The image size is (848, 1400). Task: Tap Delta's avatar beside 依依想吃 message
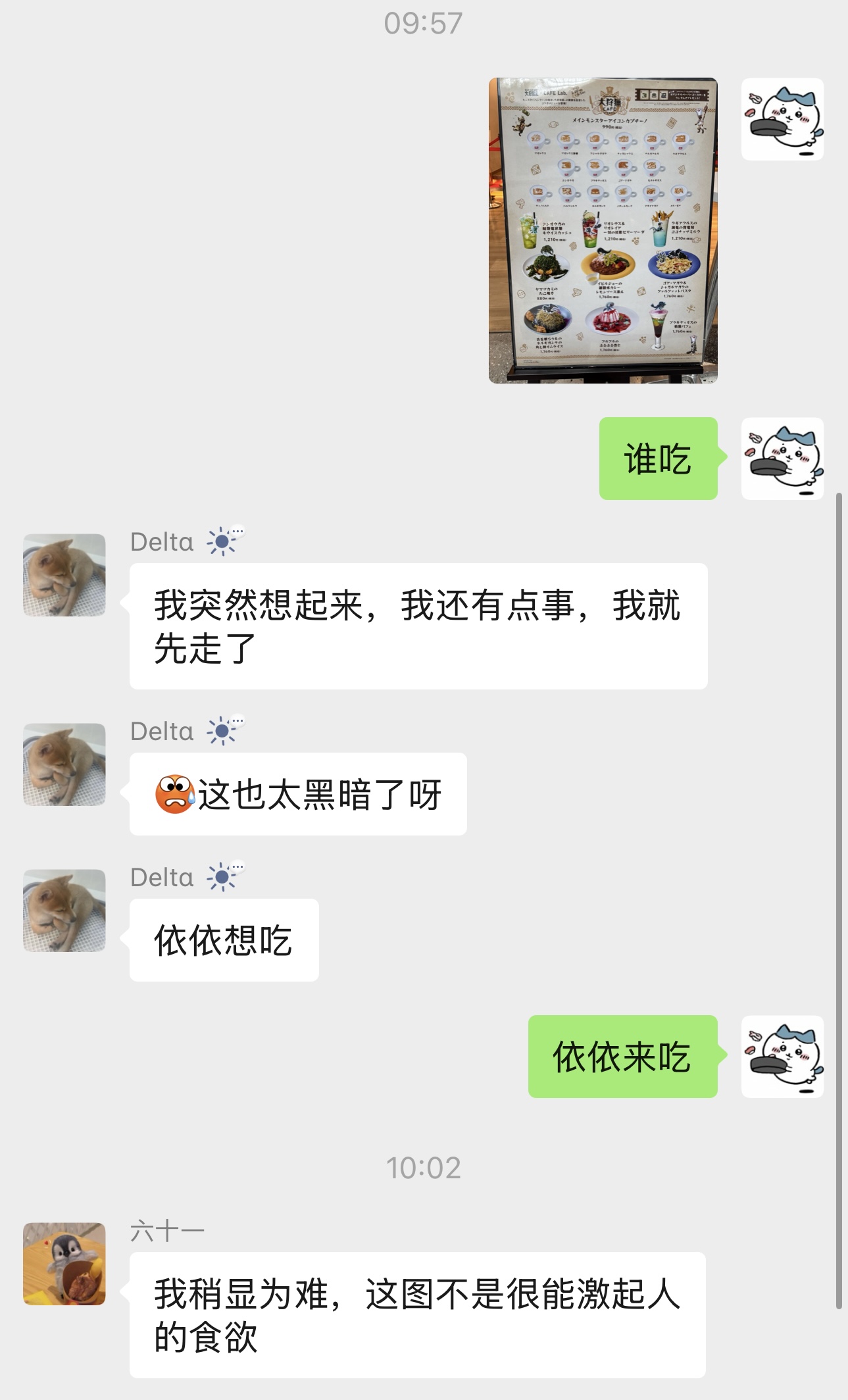[64, 910]
